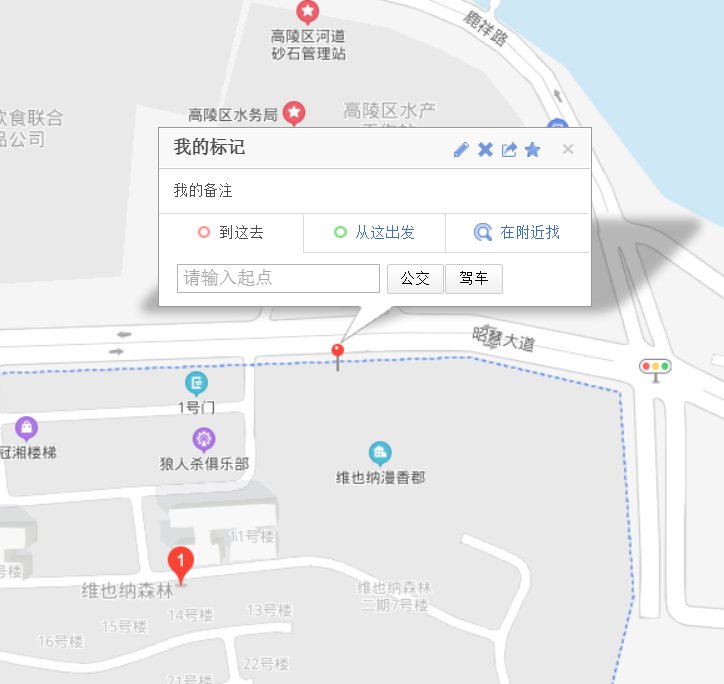
Task: Open the 高陵区水务局 place marker
Action: click(x=294, y=113)
